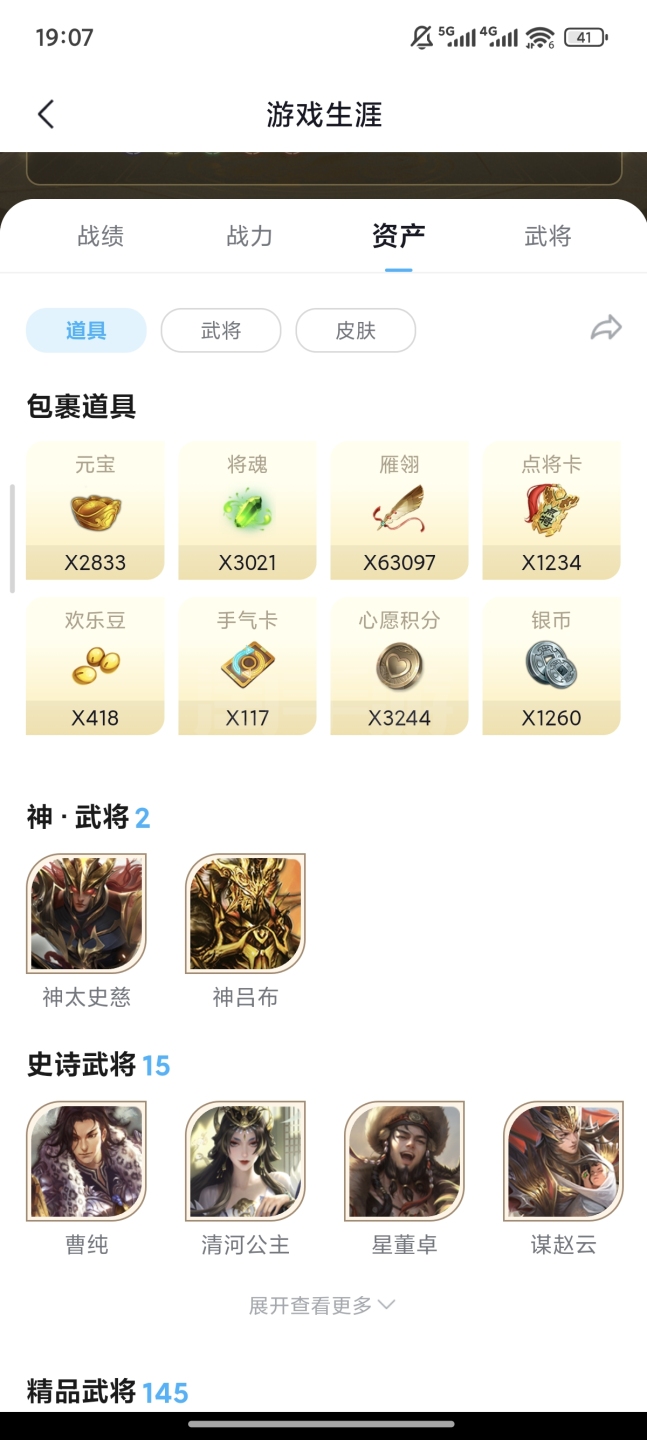Go back from 游戏生涯 page
The image size is (647, 1440).
tap(46, 114)
